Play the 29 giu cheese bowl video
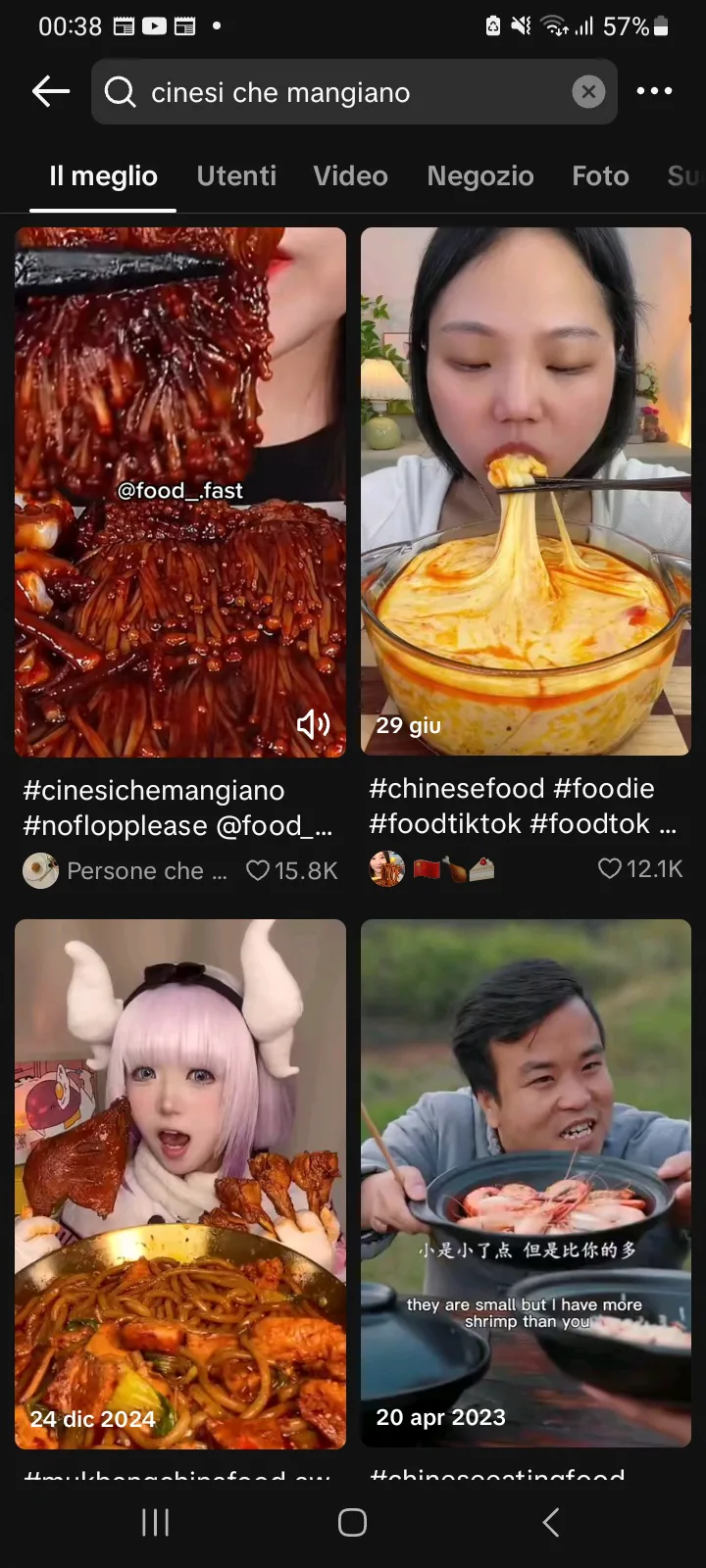Viewport: 706px width, 1568px height. pos(526,491)
